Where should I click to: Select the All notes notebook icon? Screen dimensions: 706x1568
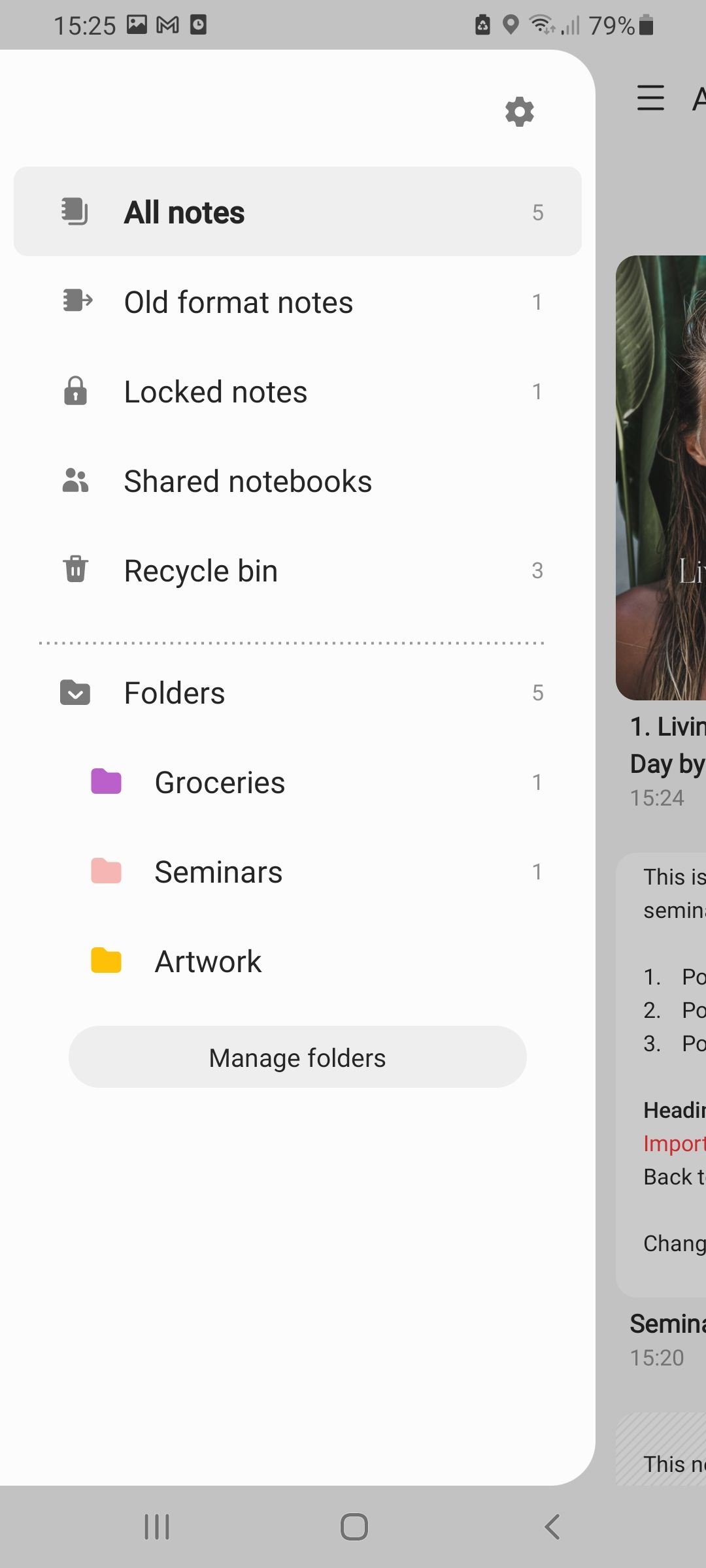(x=75, y=211)
